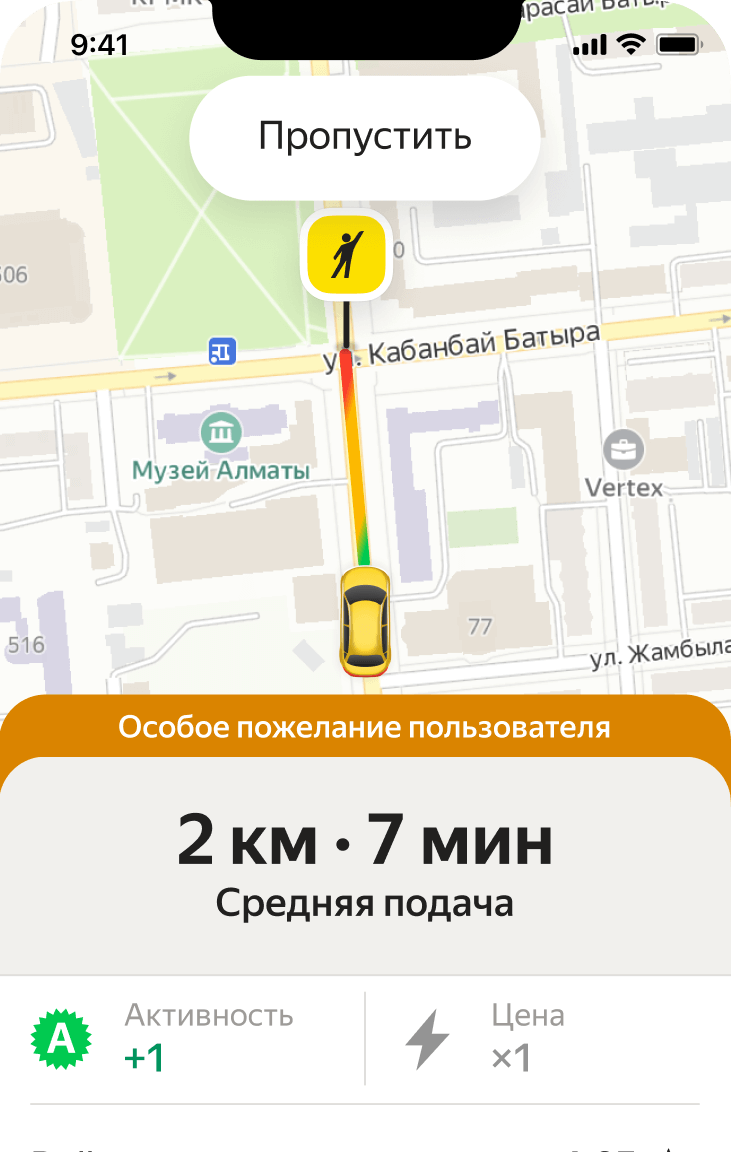Tap the Средняя подача text
Viewport: 732px width, 1152px height.
coord(366,902)
